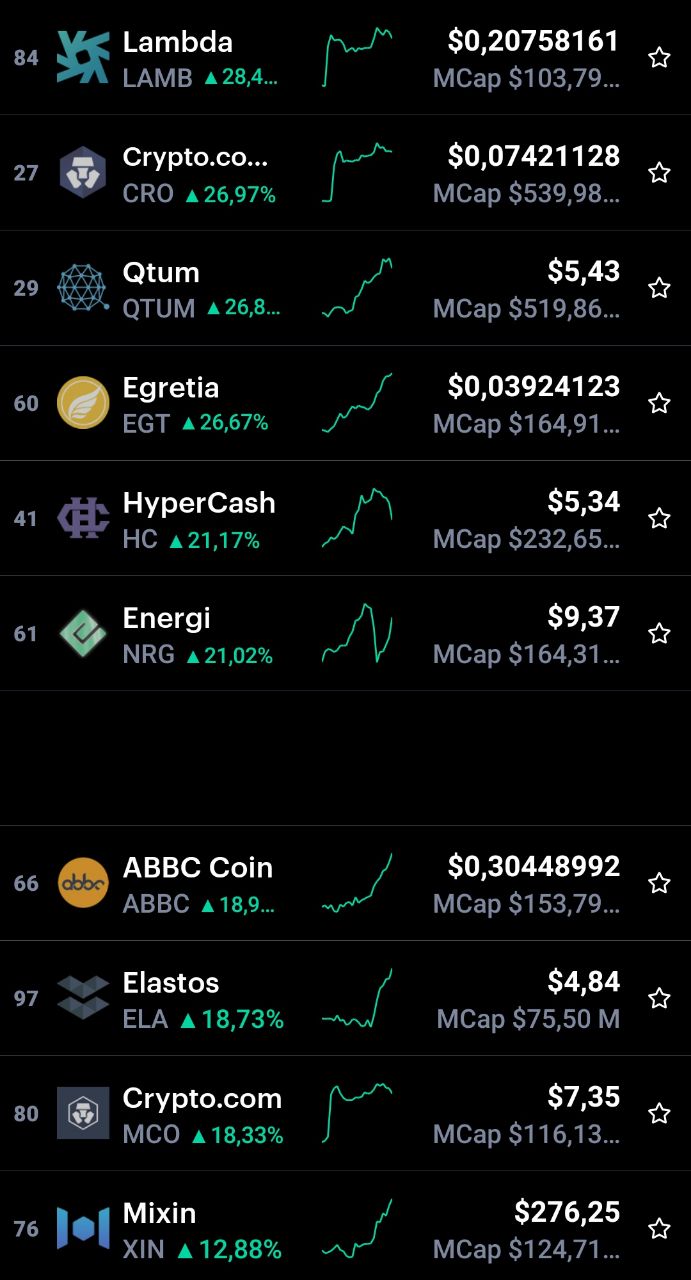The width and height of the screenshot is (691, 1280).
Task: Mark HyperCash as favorite
Action: pos(659,518)
